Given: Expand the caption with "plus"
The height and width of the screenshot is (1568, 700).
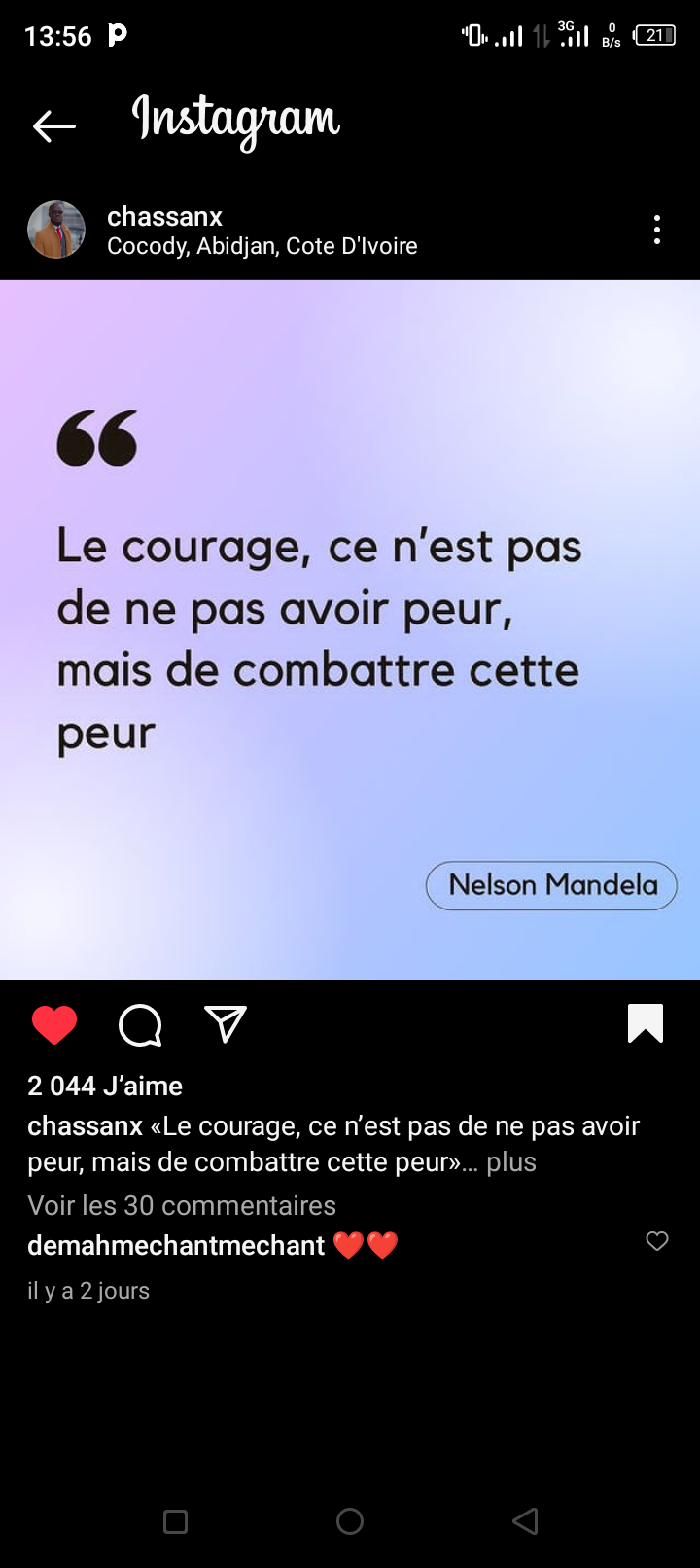Looking at the screenshot, I should 511,1162.
